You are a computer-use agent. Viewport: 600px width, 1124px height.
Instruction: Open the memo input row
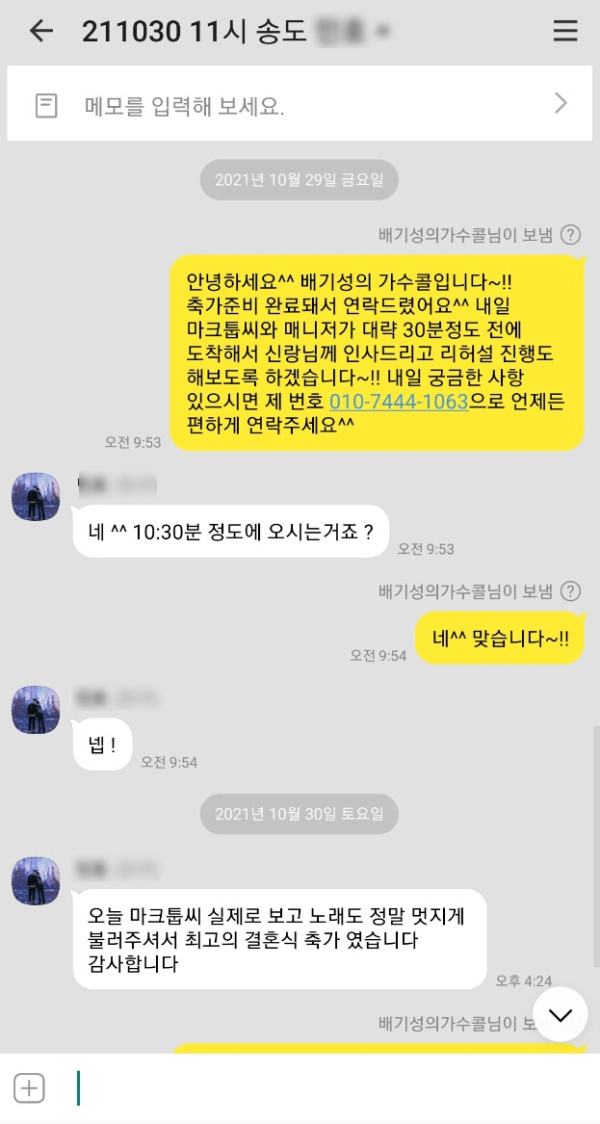click(300, 104)
